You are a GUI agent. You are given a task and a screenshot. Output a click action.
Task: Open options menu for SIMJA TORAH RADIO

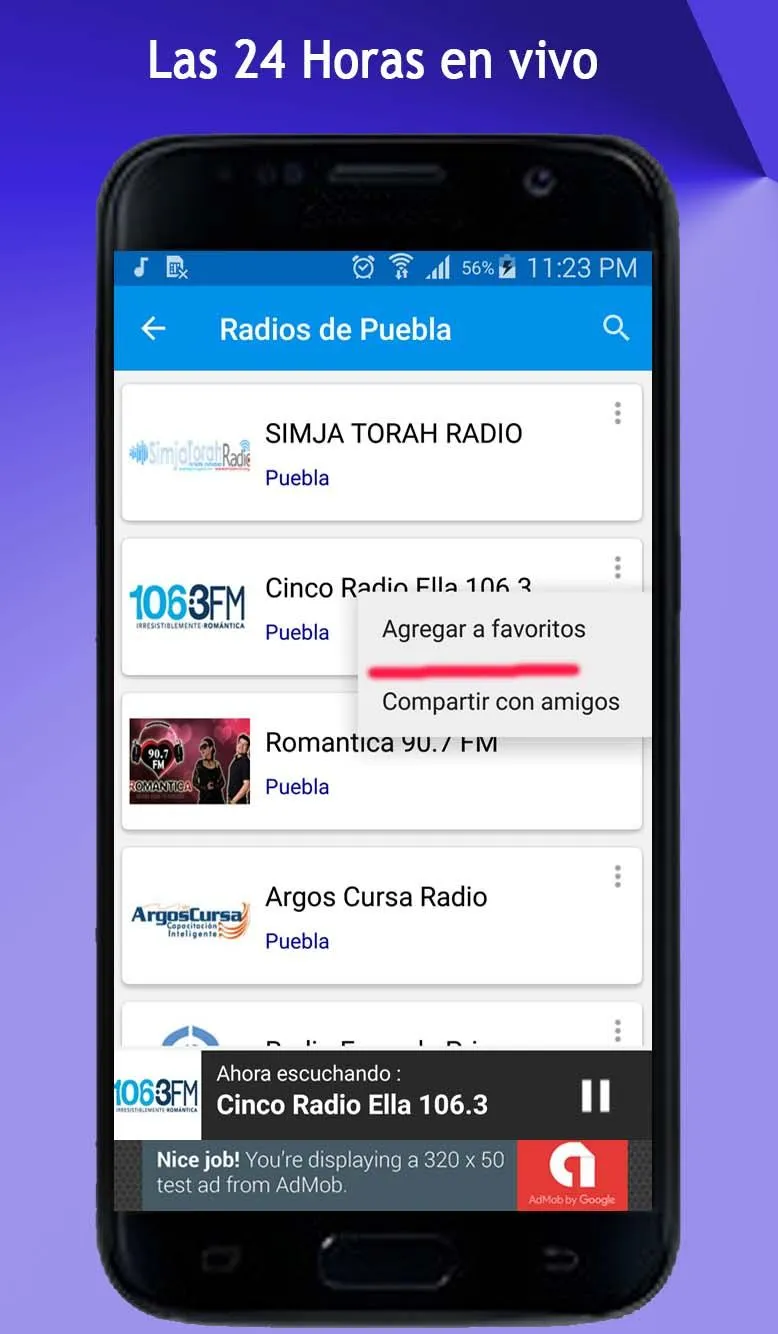click(x=617, y=413)
